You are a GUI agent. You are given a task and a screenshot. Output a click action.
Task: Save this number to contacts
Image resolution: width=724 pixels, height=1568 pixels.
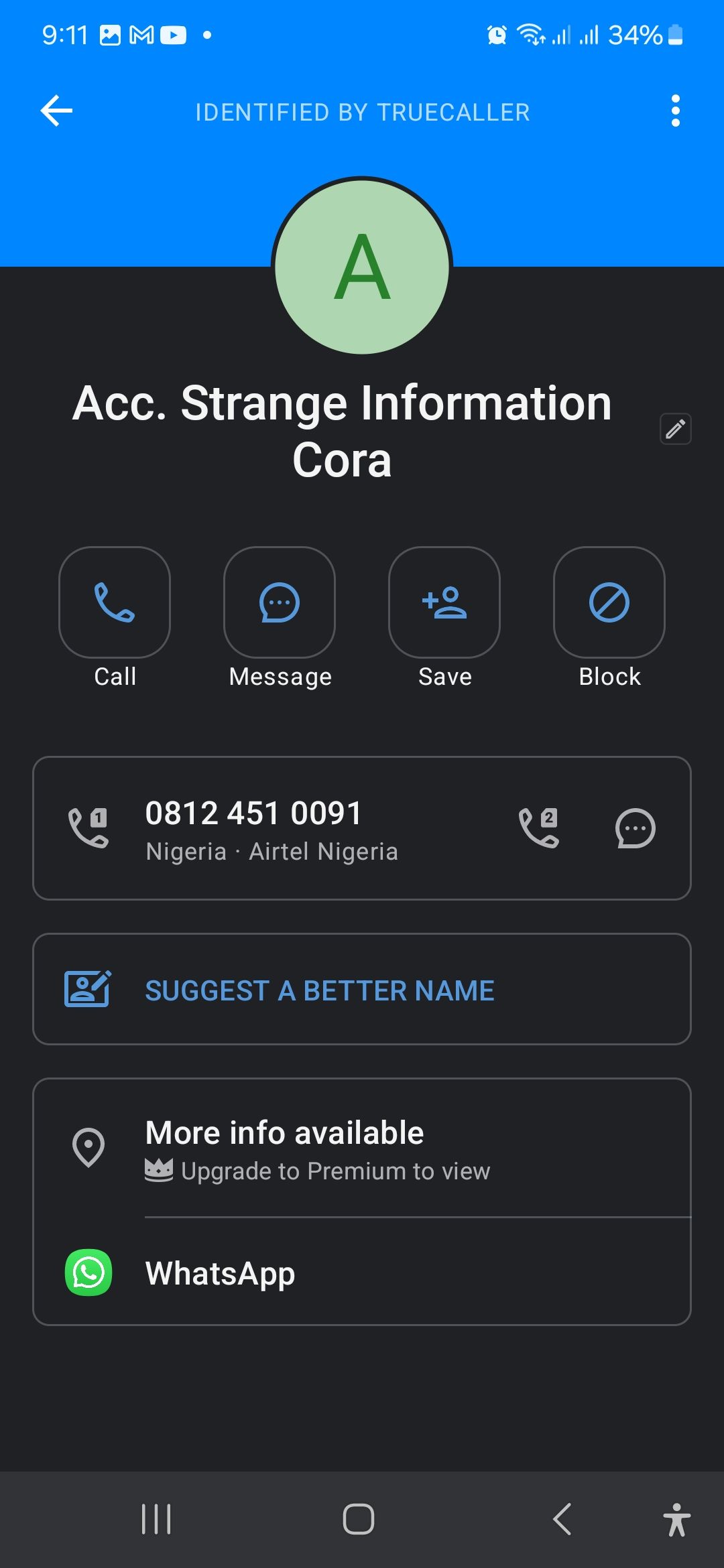click(444, 602)
